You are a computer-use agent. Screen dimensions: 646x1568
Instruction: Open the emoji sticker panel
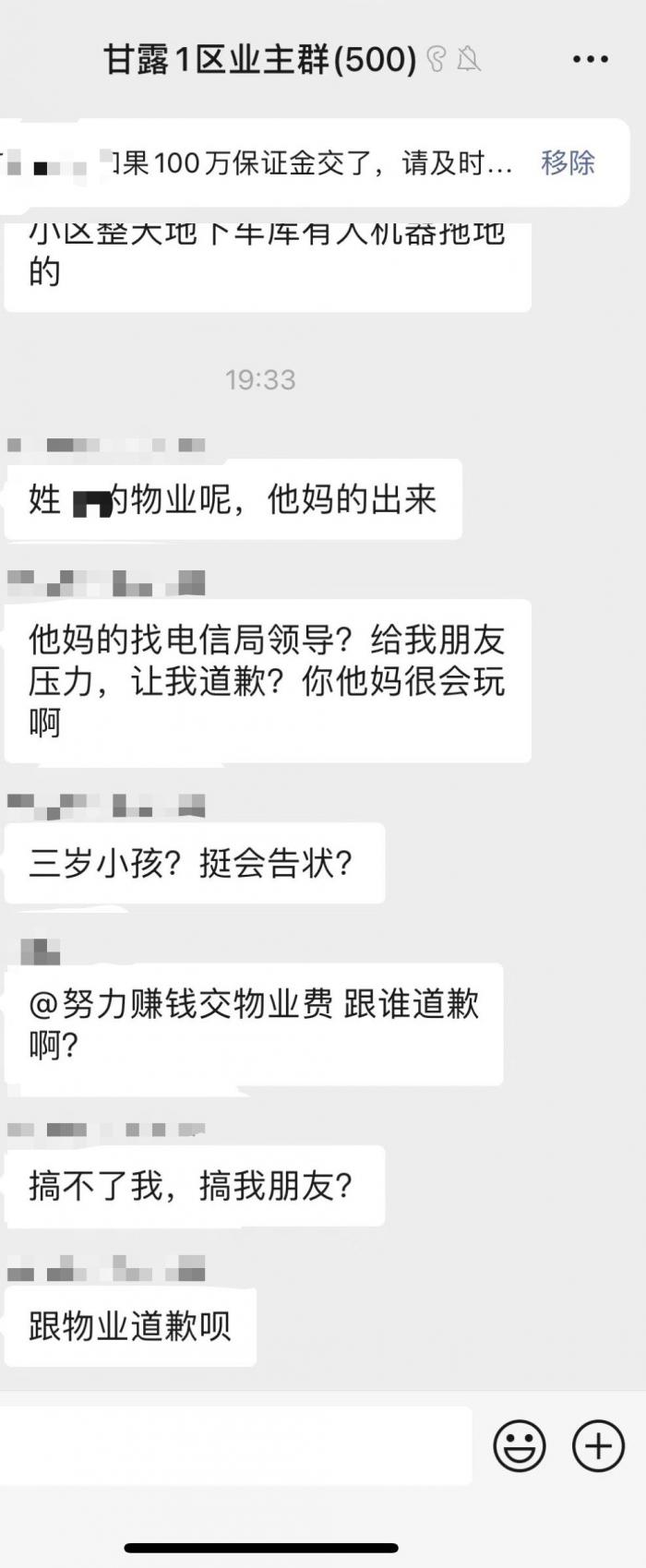pos(519,1445)
